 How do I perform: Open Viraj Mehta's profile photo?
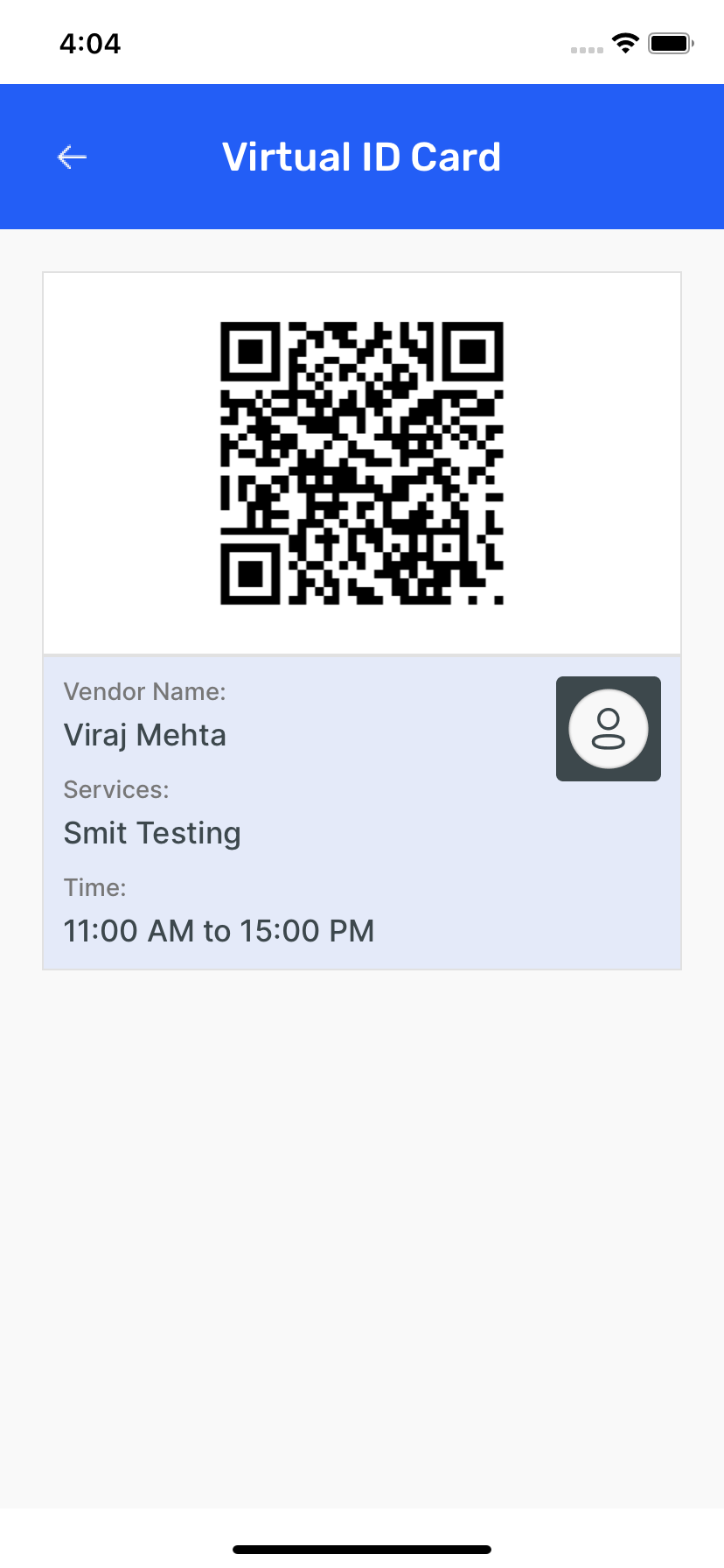[608, 729]
